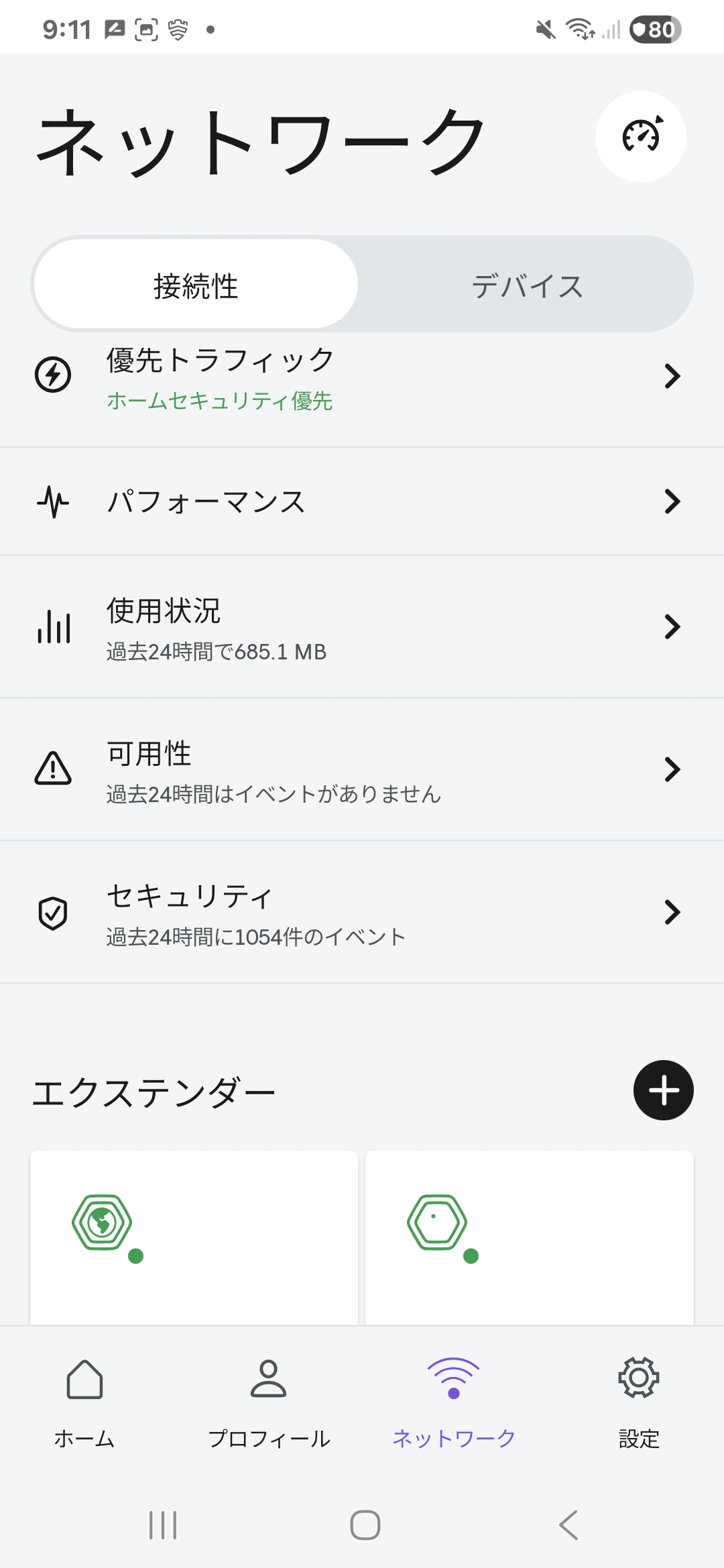Tap the plus button to add an extender

664,1090
